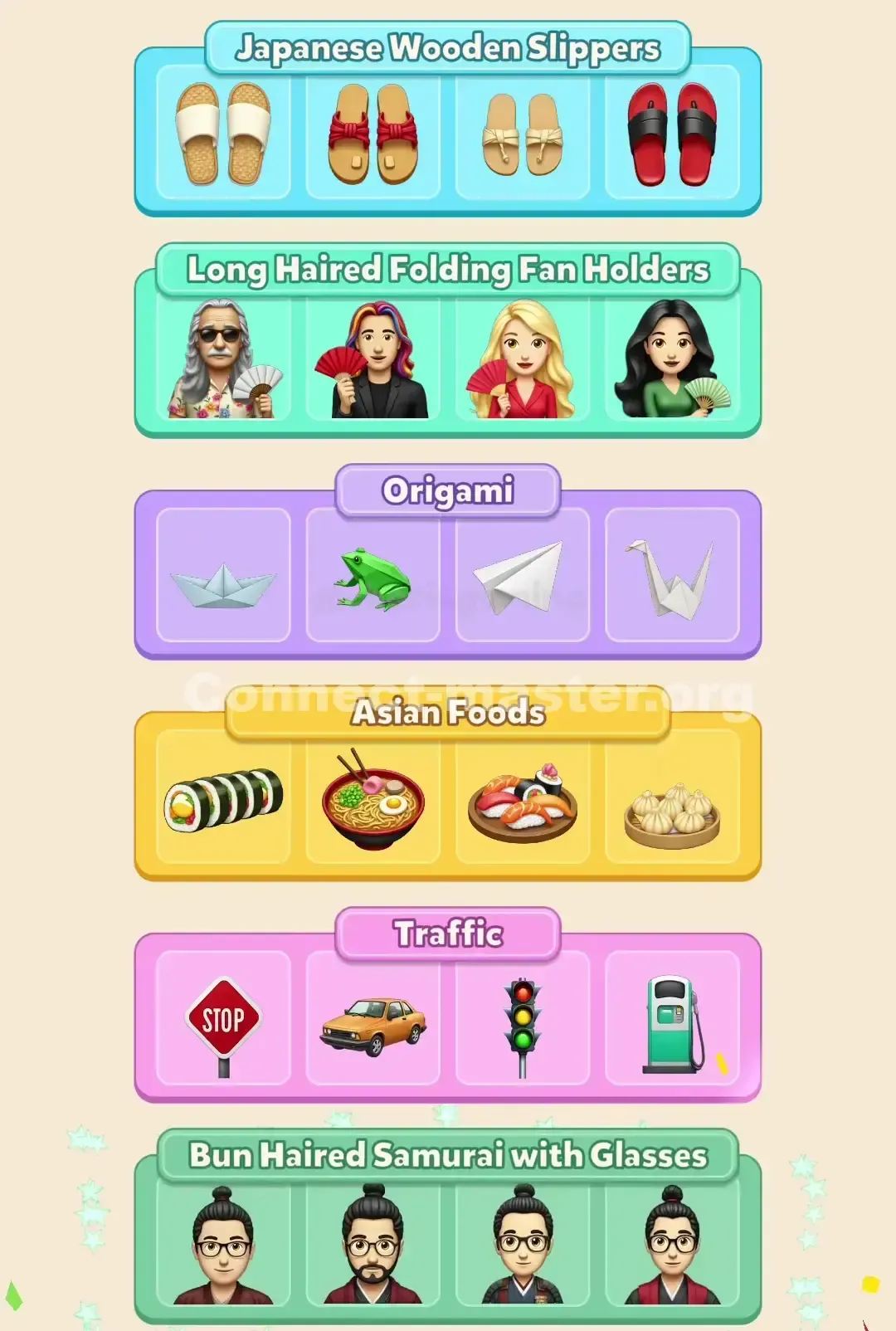Click the Japanese Wooden Slippers header
The image size is (896, 1331).
[x=448, y=49]
